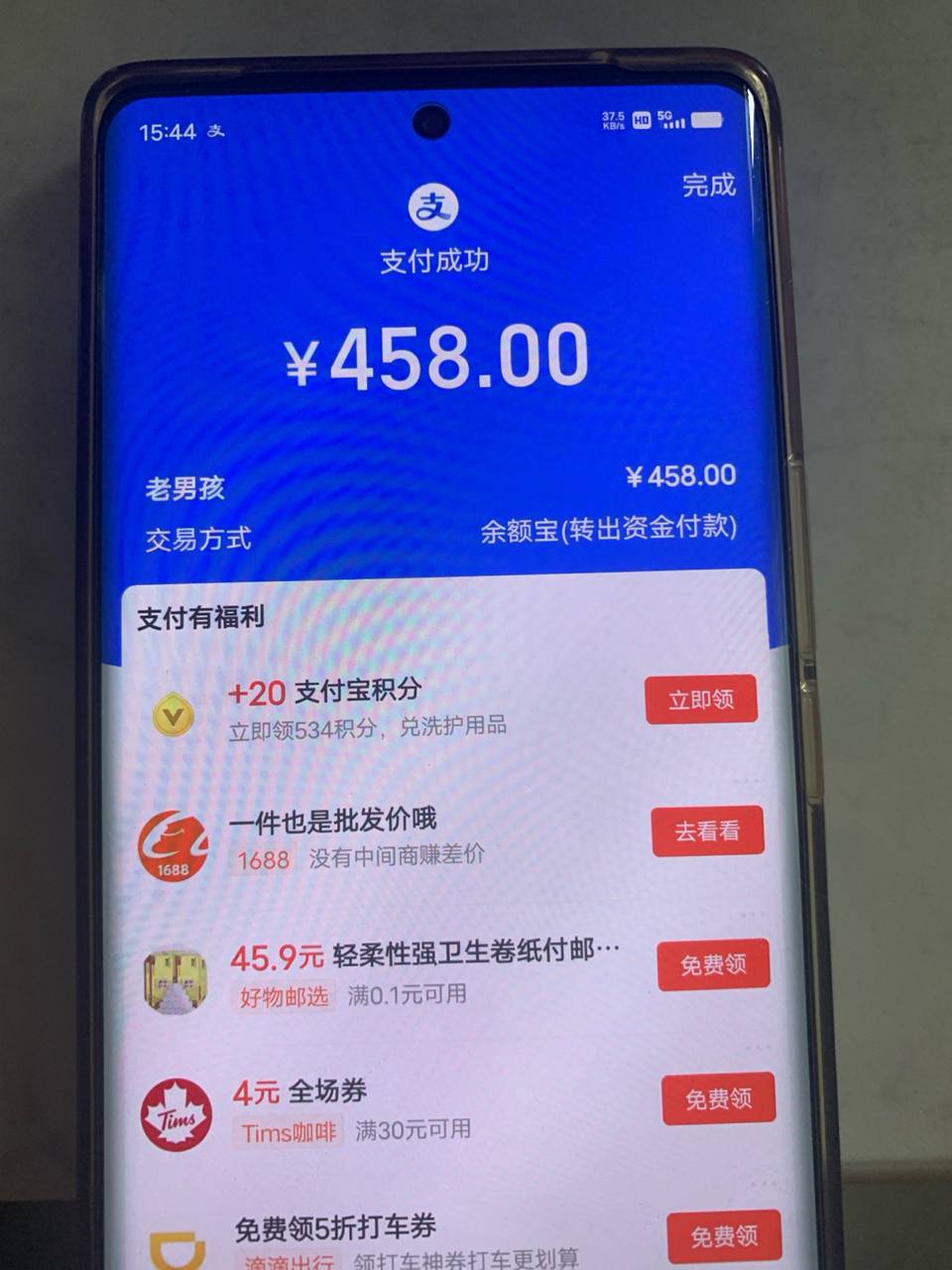
Task: Open the 轻柔性强卫生卷纸 offer row
Action: click(x=426, y=970)
